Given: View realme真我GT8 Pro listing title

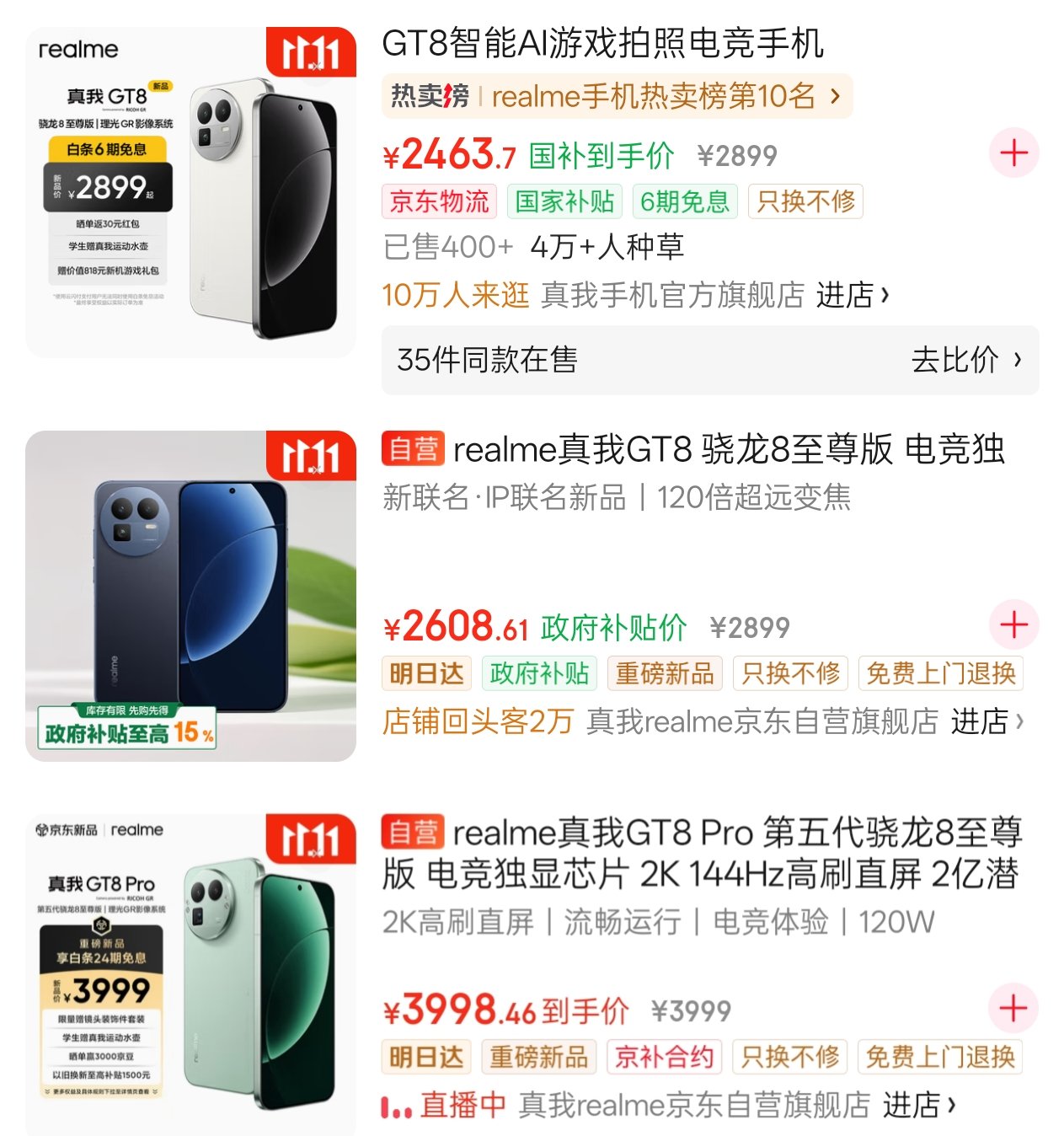Looking at the screenshot, I should [701, 853].
